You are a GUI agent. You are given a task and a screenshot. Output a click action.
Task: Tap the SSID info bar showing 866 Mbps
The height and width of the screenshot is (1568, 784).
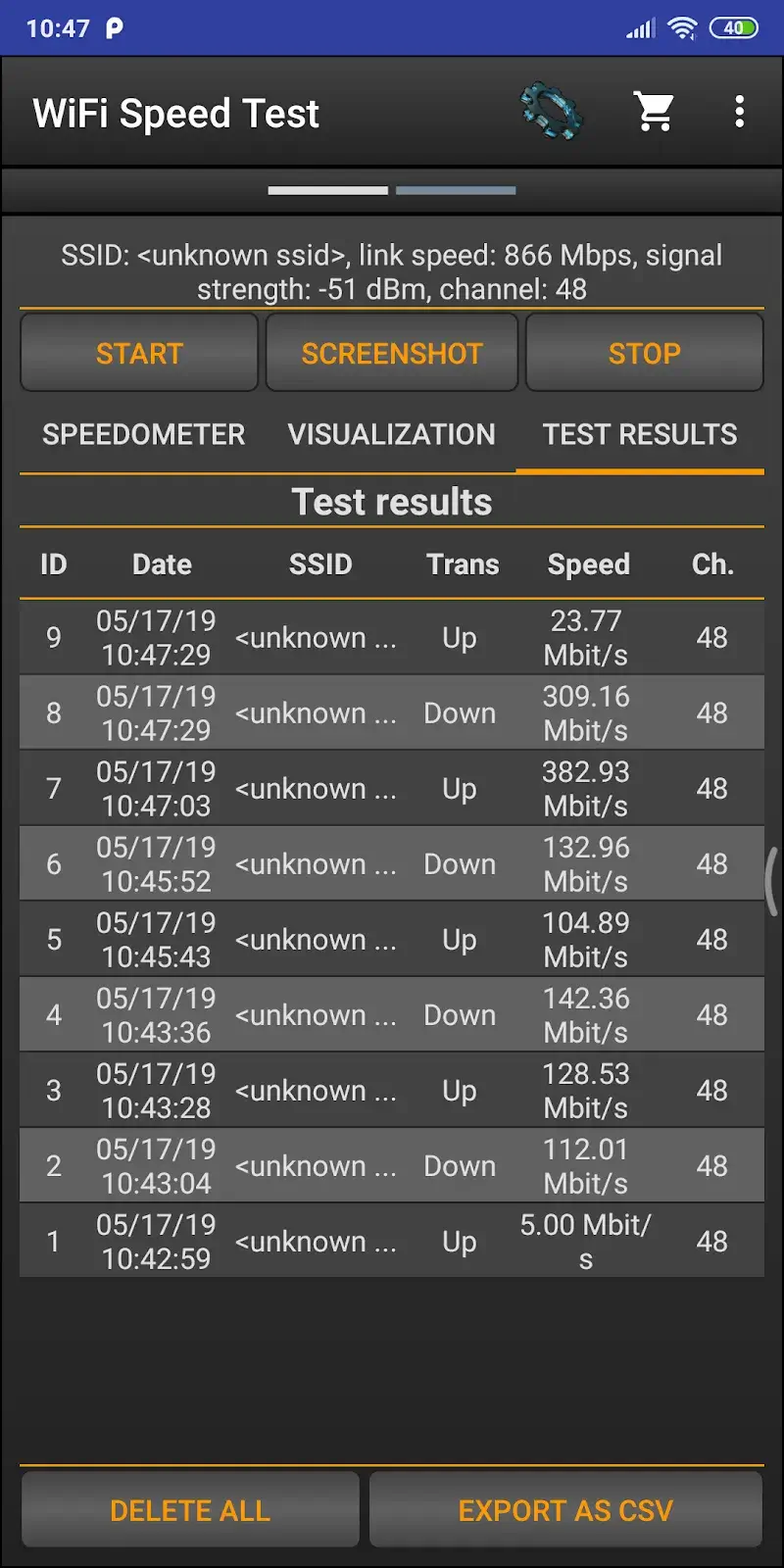(x=391, y=271)
